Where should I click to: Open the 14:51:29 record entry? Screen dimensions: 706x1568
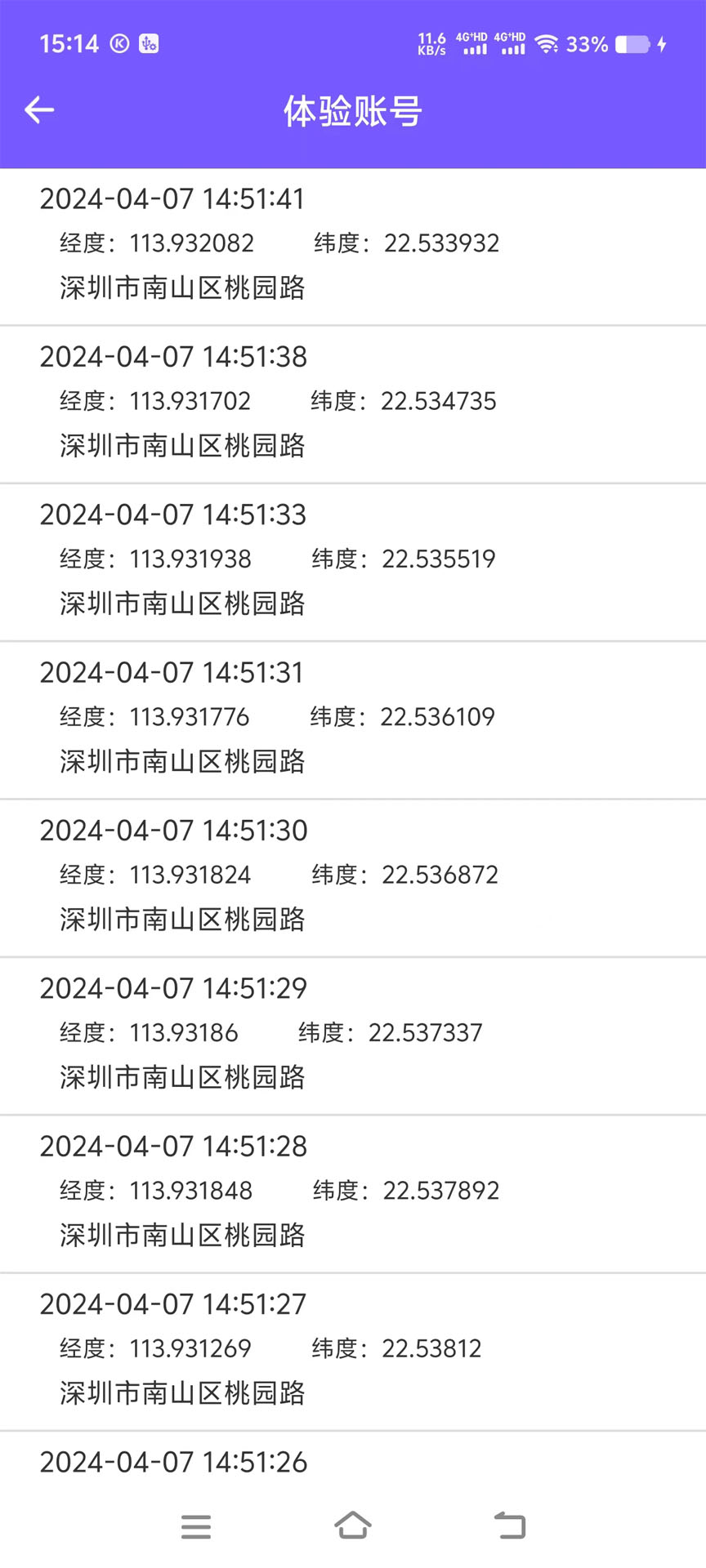[x=173, y=988]
